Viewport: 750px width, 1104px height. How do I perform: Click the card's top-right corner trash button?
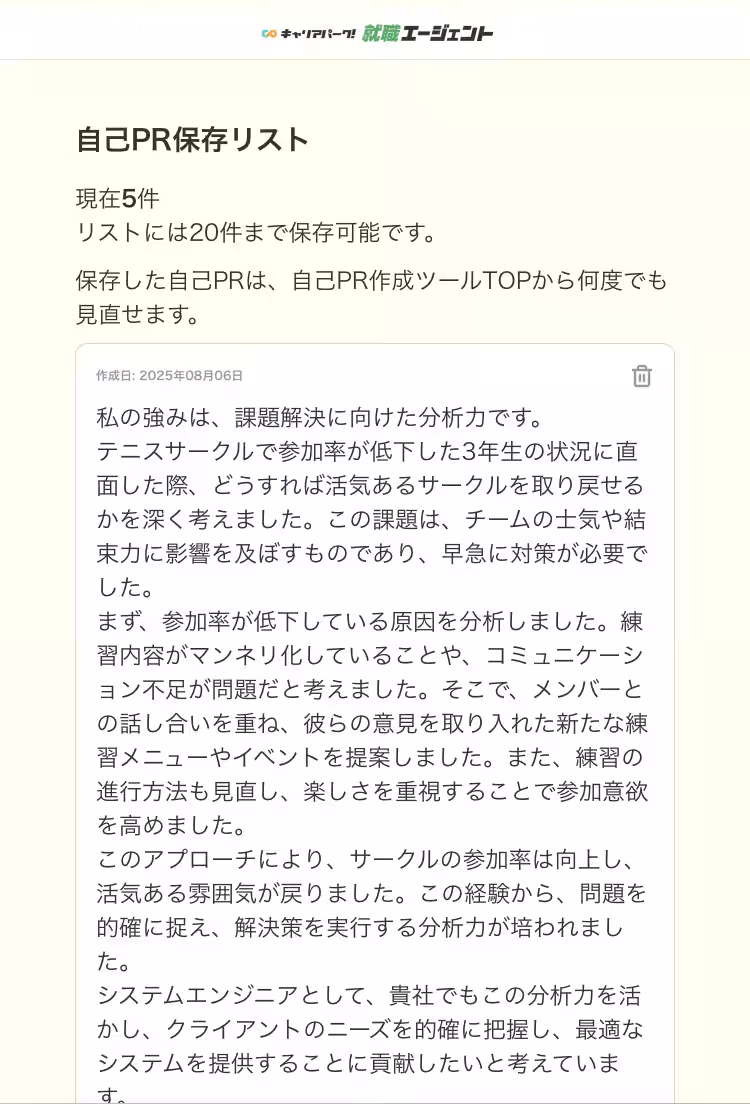tap(642, 376)
